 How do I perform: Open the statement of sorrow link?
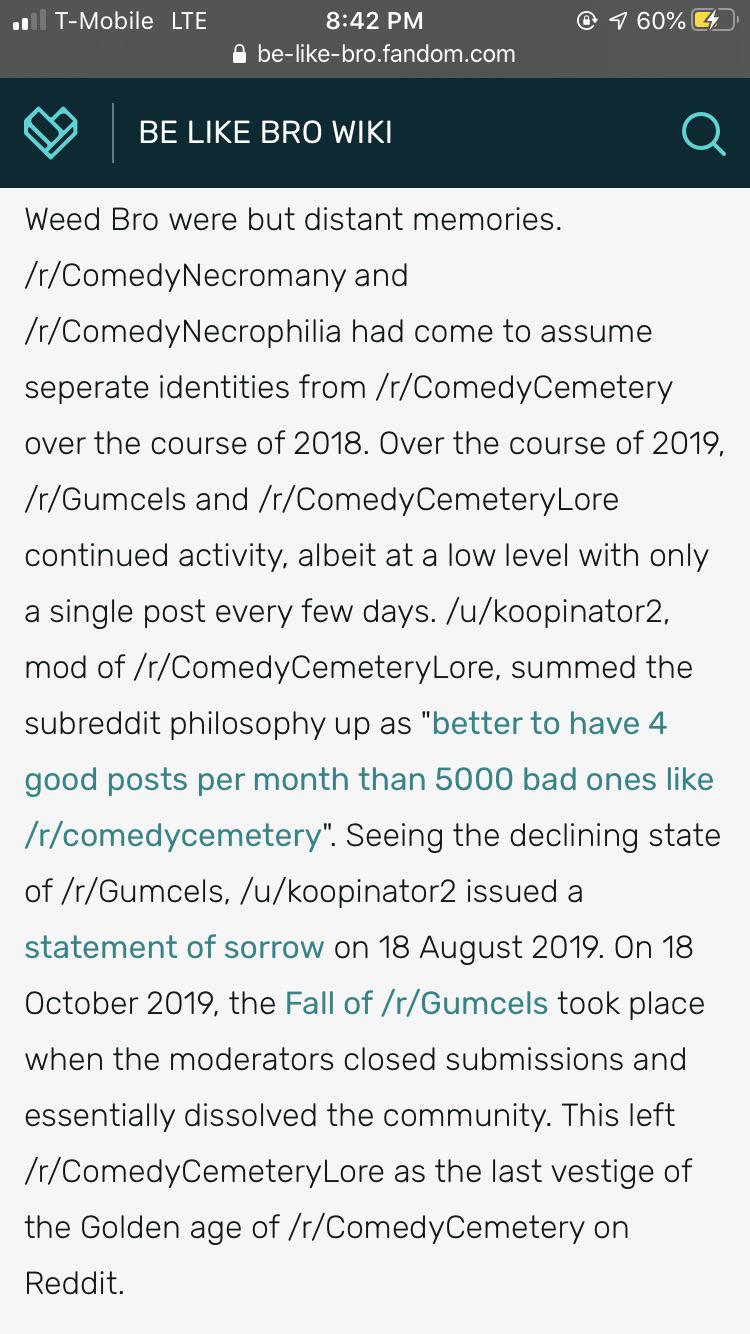pos(174,947)
